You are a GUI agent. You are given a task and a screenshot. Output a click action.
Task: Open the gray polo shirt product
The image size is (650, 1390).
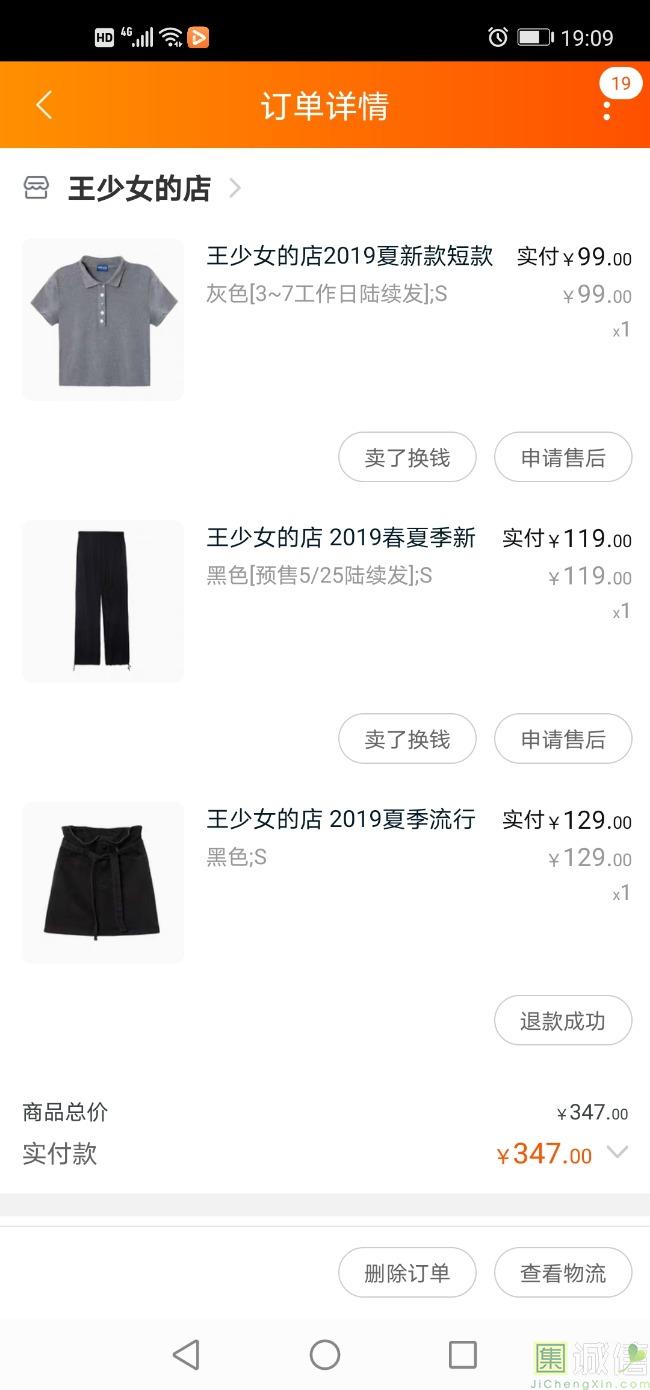[103, 319]
